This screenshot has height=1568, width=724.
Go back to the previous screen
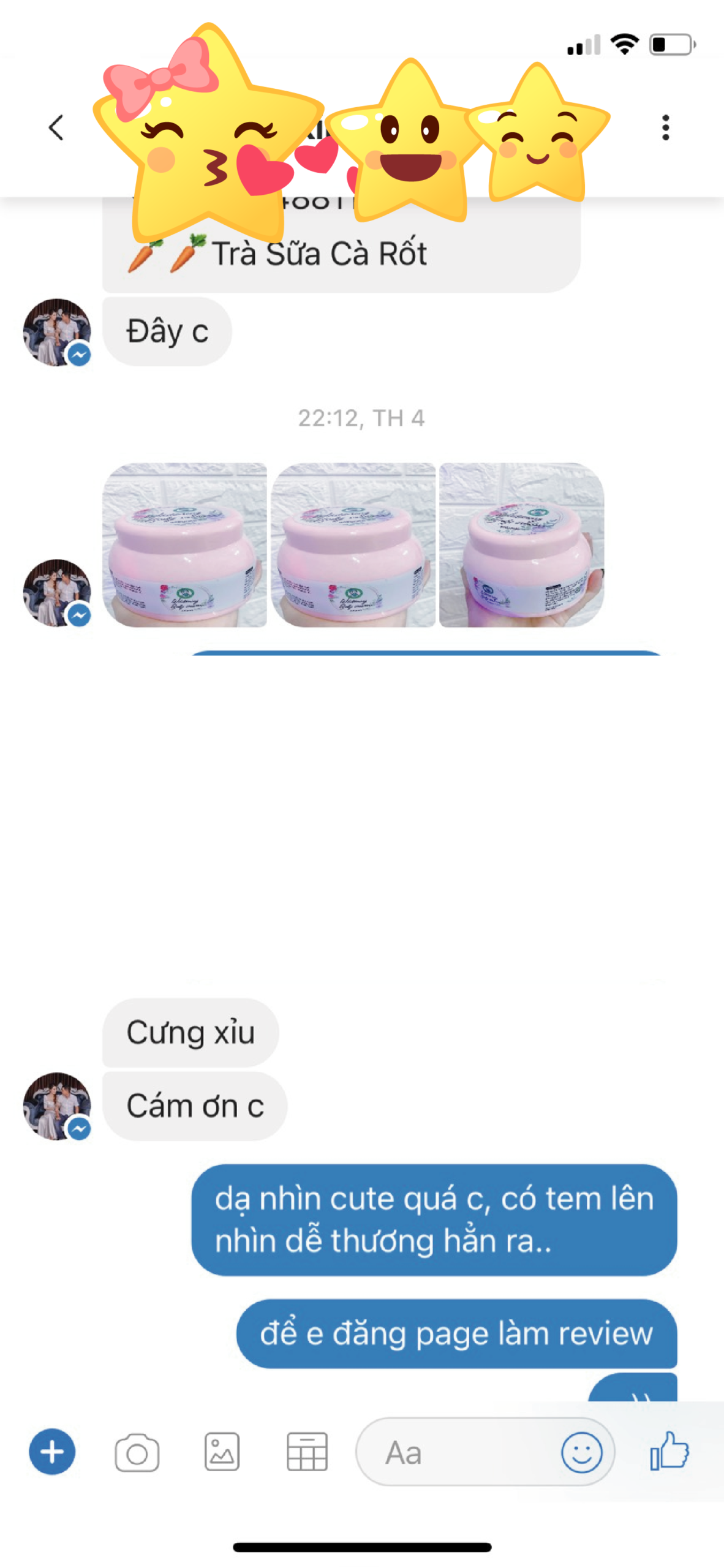tap(56, 127)
